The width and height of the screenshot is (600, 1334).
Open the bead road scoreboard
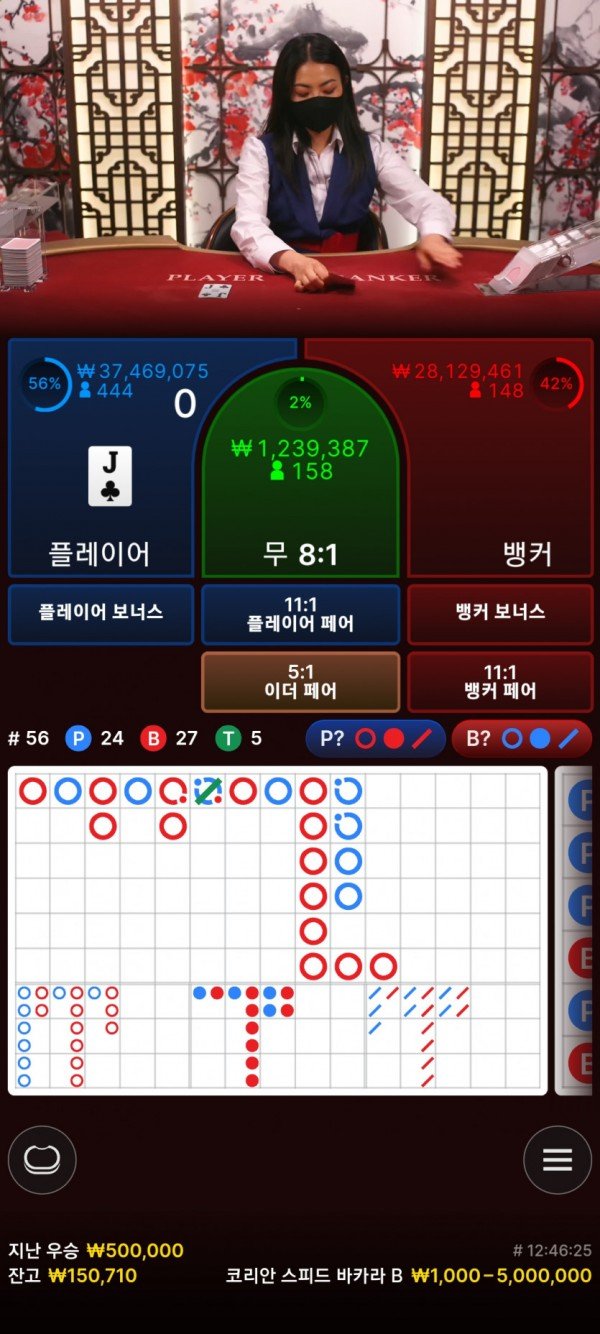(x=578, y=930)
